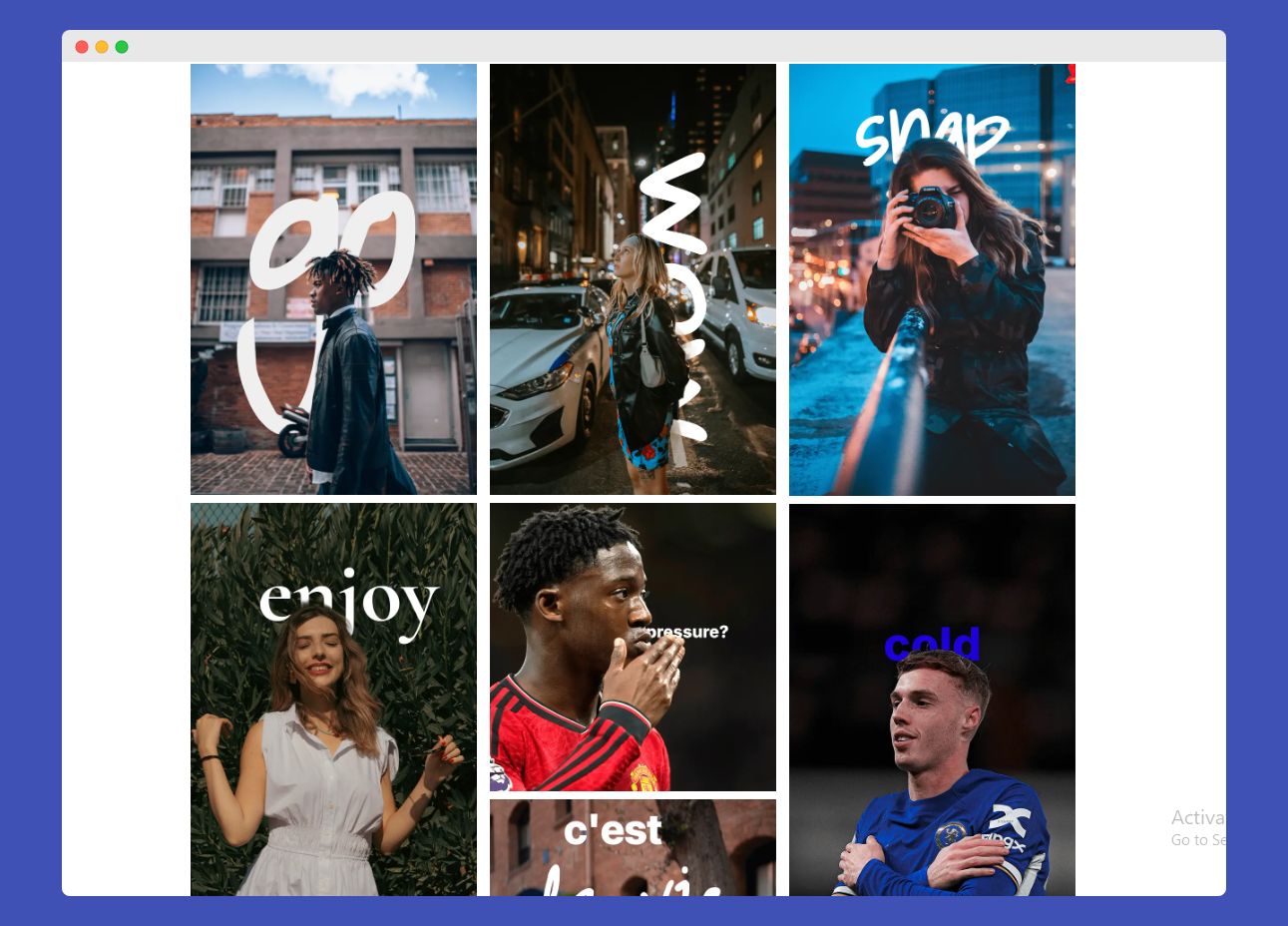Viewport: 1288px width, 926px height.
Task: Open the 'cold' Chelsea player photo
Action: pyautogui.click(x=932, y=698)
